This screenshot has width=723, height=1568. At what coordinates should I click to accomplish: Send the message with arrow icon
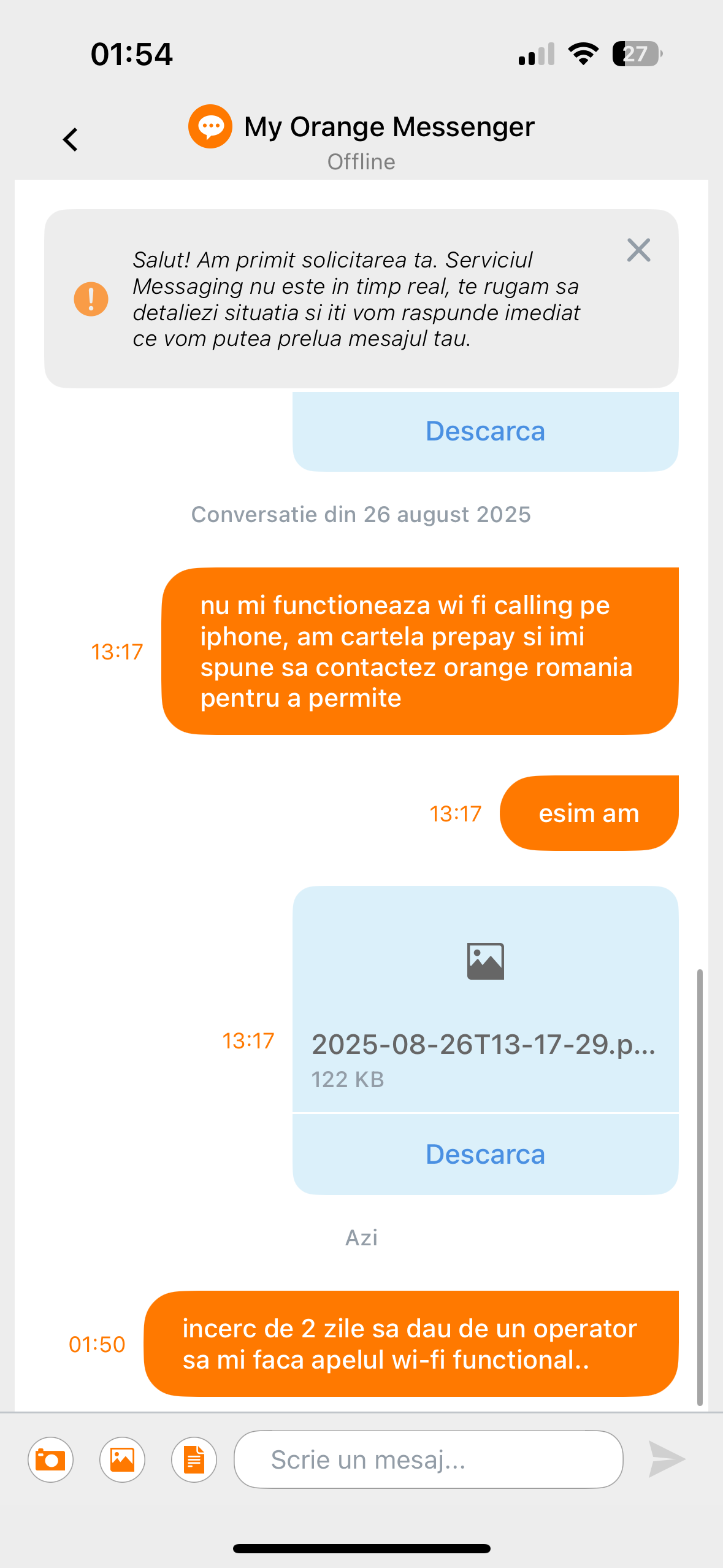(666, 1459)
